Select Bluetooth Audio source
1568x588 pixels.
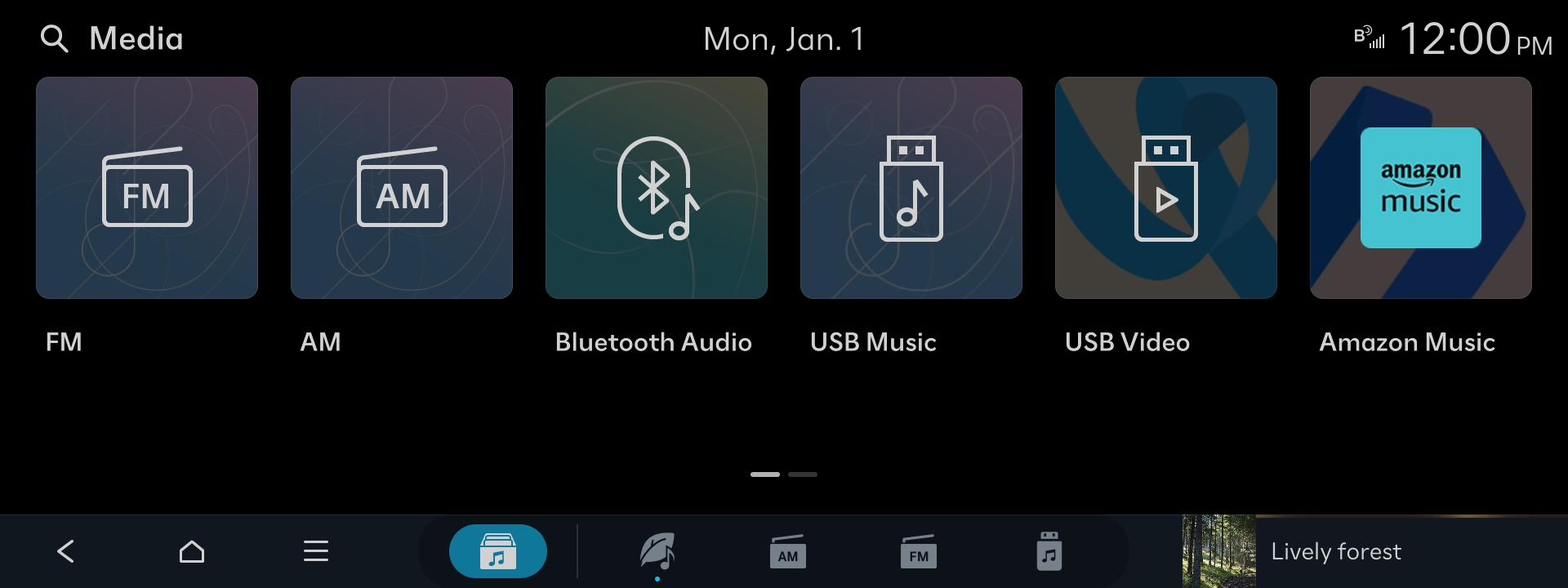coord(657,188)
